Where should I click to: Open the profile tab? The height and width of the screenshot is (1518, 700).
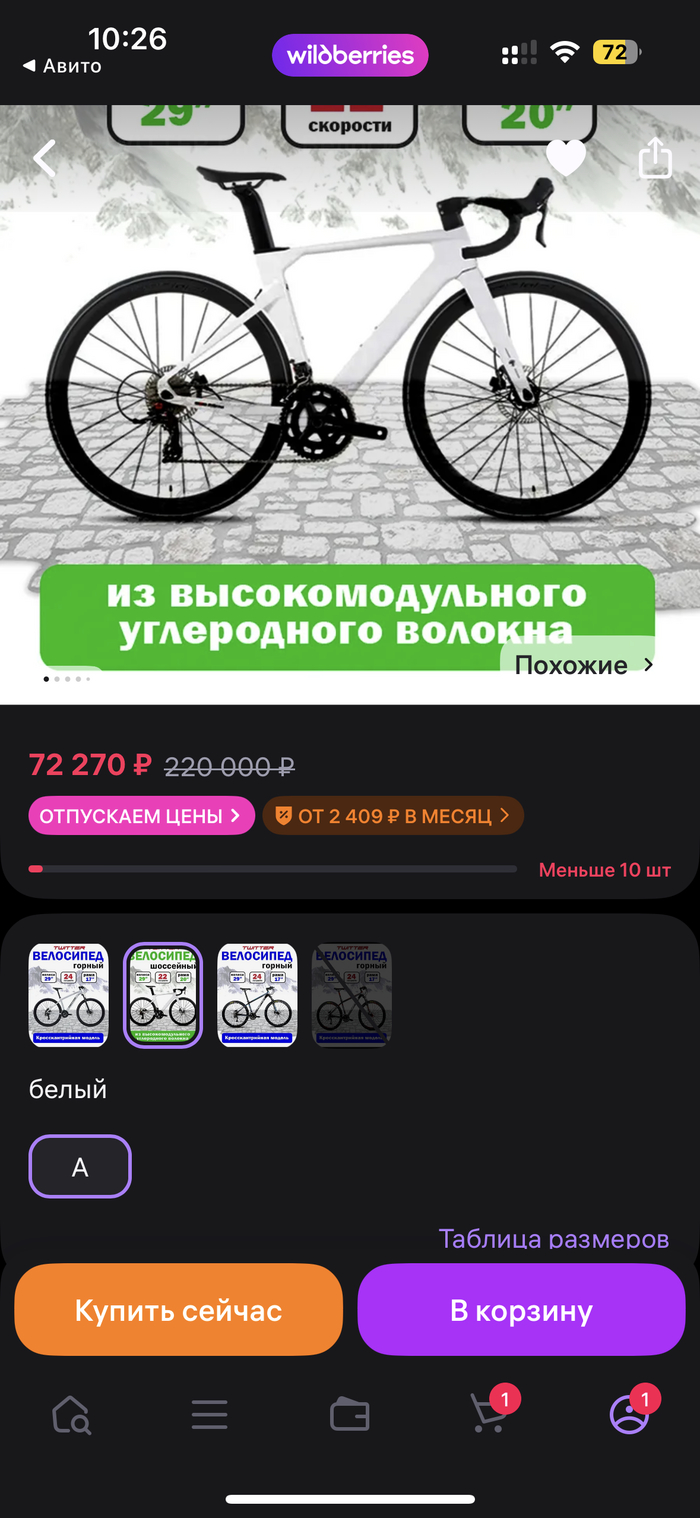point(629,1415)
